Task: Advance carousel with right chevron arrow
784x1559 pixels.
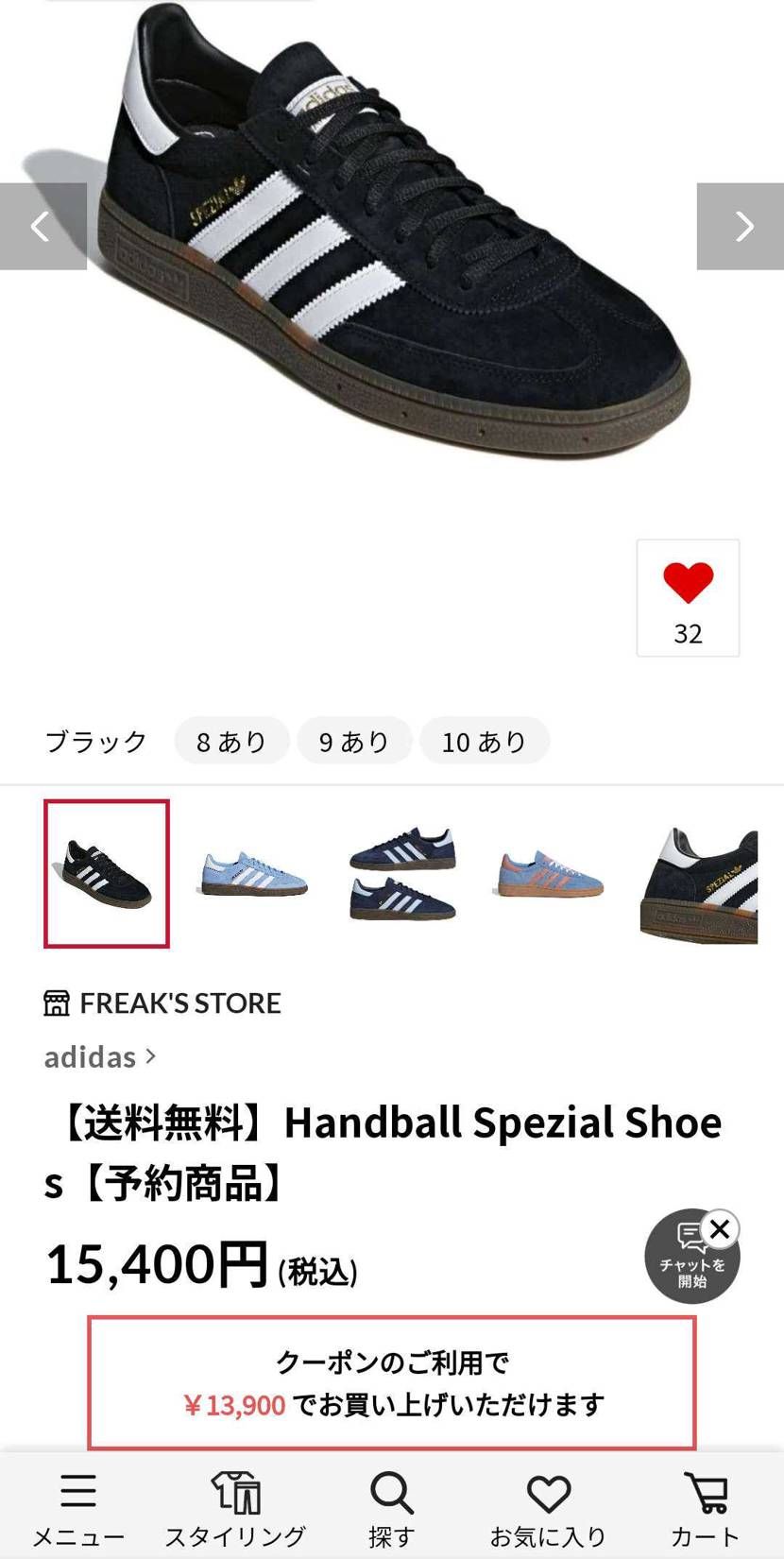Action: (x=742, y=227)
